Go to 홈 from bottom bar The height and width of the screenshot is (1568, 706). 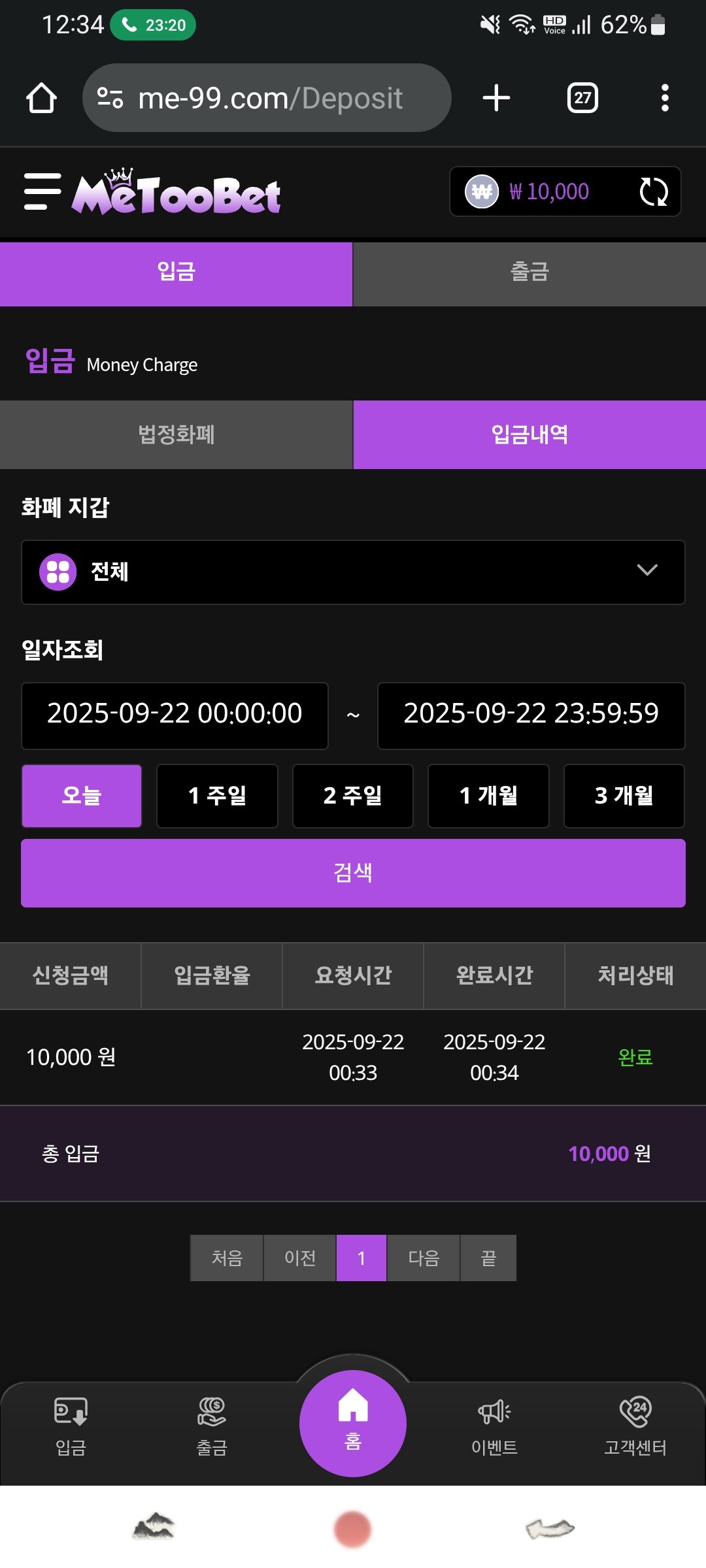[x=353, y=1423]
